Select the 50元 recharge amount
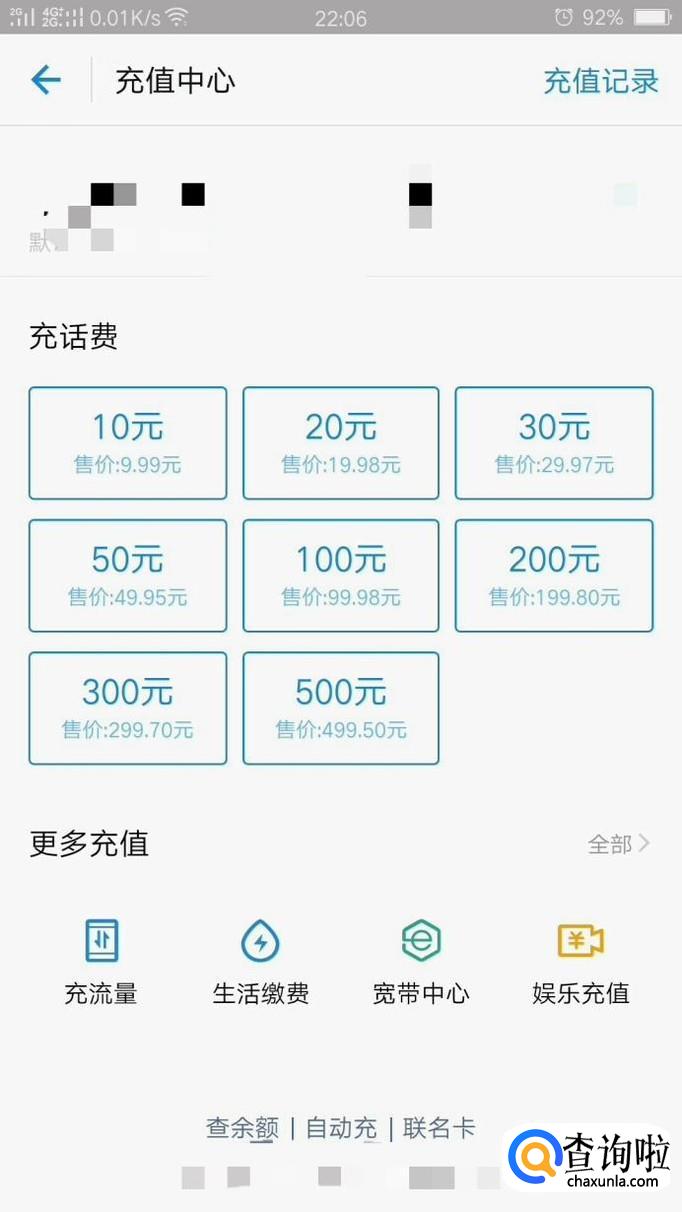Viewport: 682px width, 1212px height. 128,576
